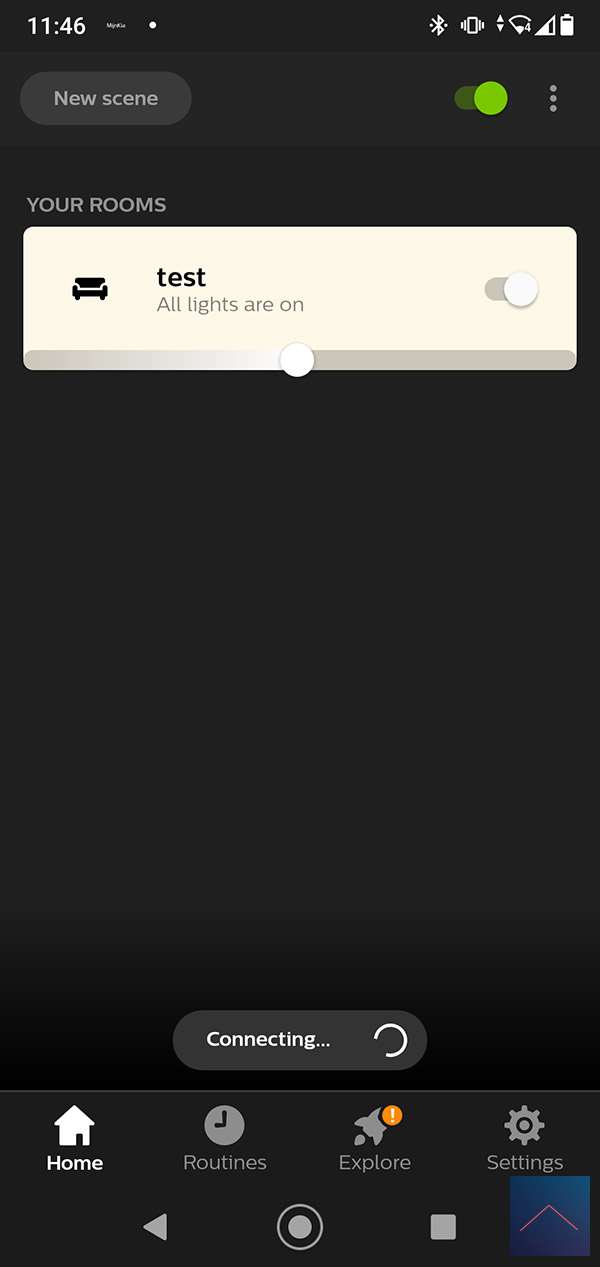Select the Home tab

coord(75,1139)
